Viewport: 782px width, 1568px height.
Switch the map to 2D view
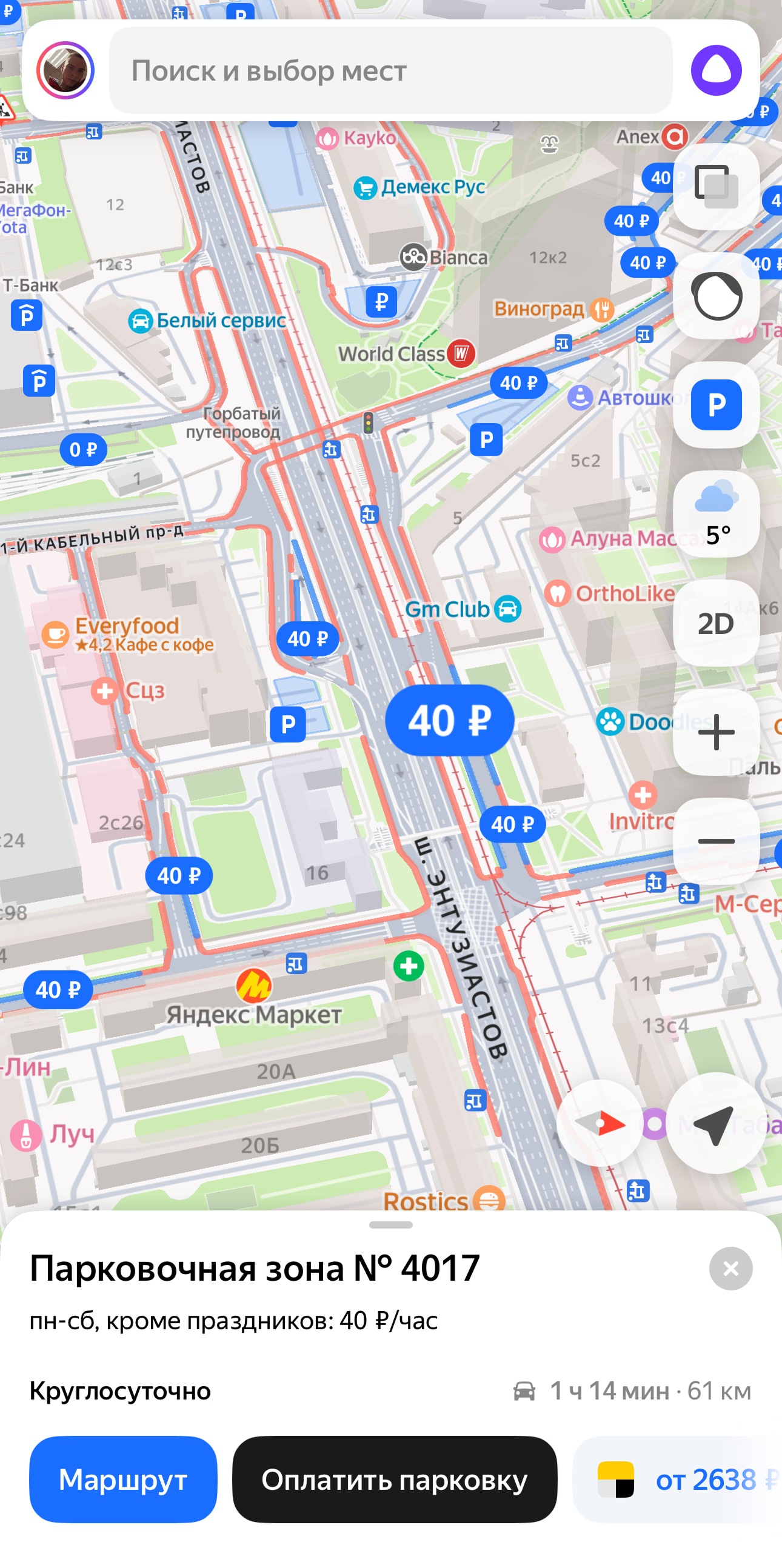click(716, 623)
